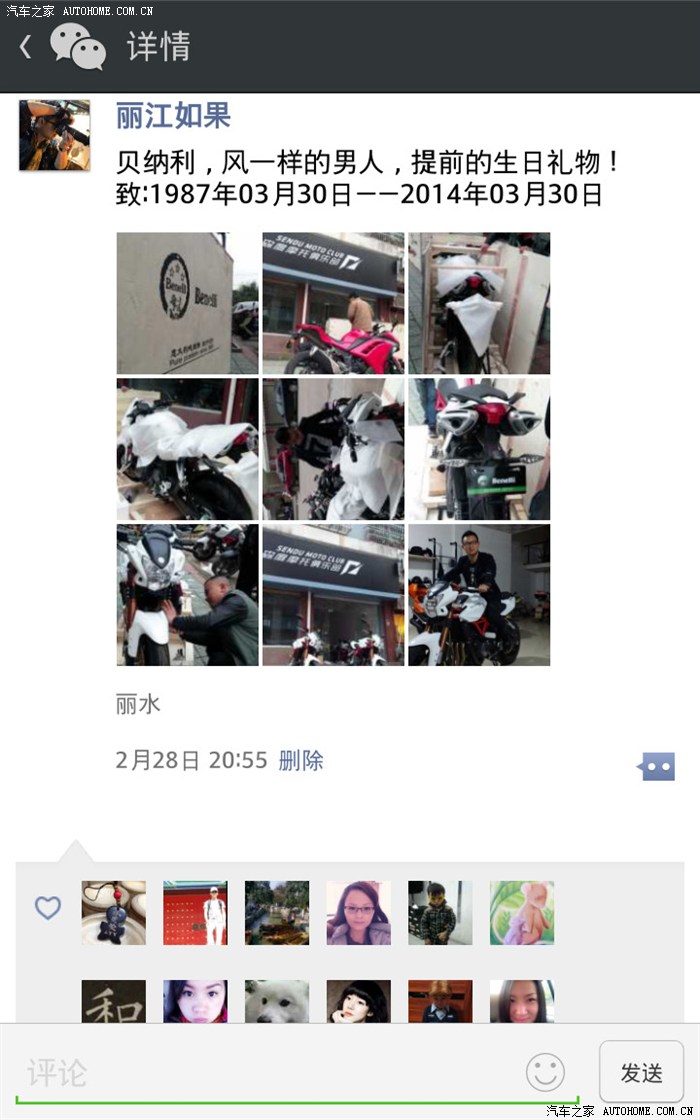
Task: Tap 发送 to send the comment
Action: pos(641,1072)
